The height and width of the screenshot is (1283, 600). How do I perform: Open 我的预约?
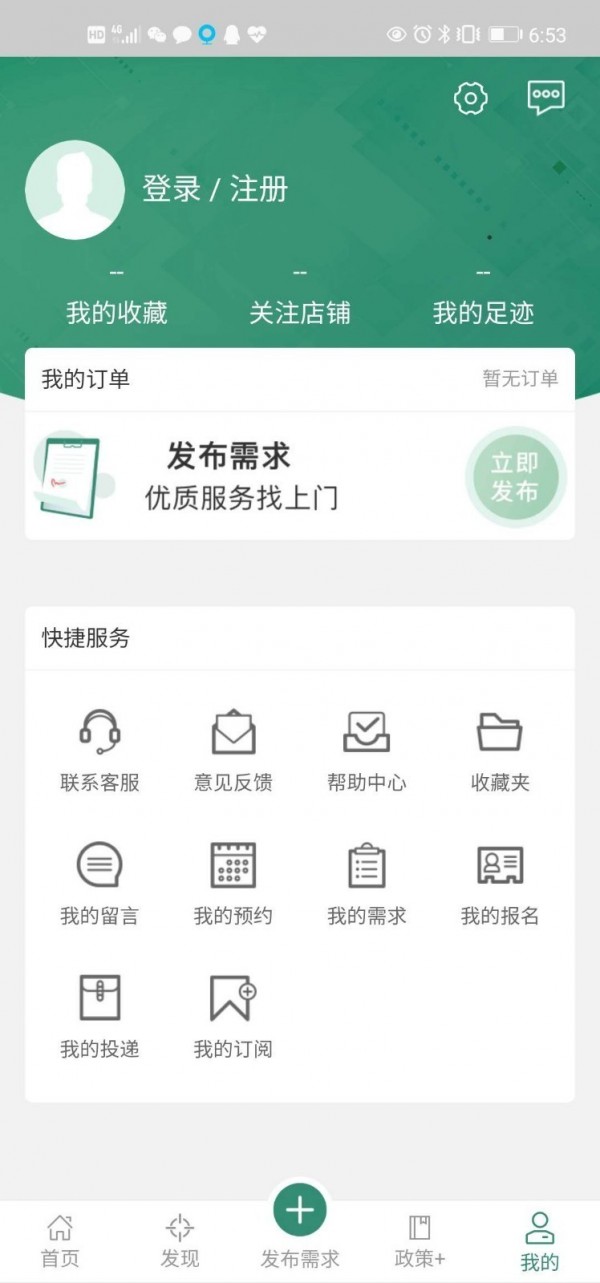click(233, 884)
